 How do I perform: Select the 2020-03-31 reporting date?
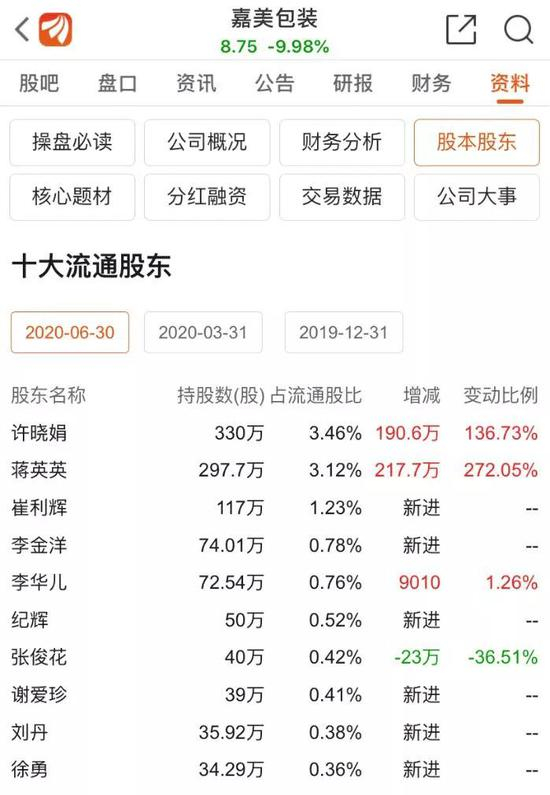click(x=203, y=333)
